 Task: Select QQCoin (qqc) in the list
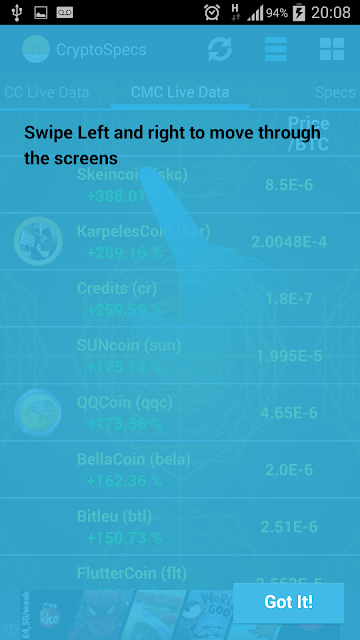pos(180,413)
